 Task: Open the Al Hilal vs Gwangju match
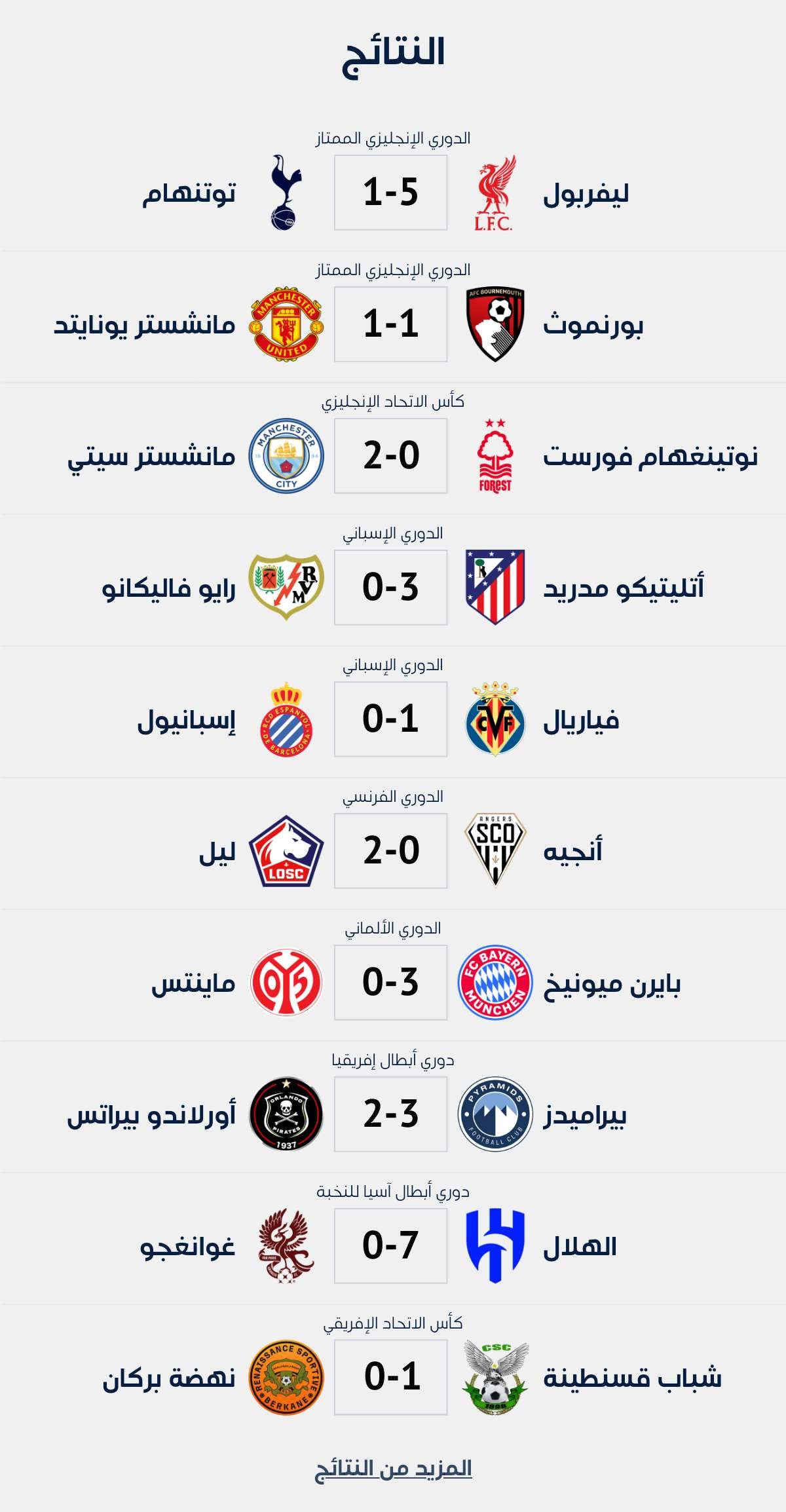(391, 1246)
